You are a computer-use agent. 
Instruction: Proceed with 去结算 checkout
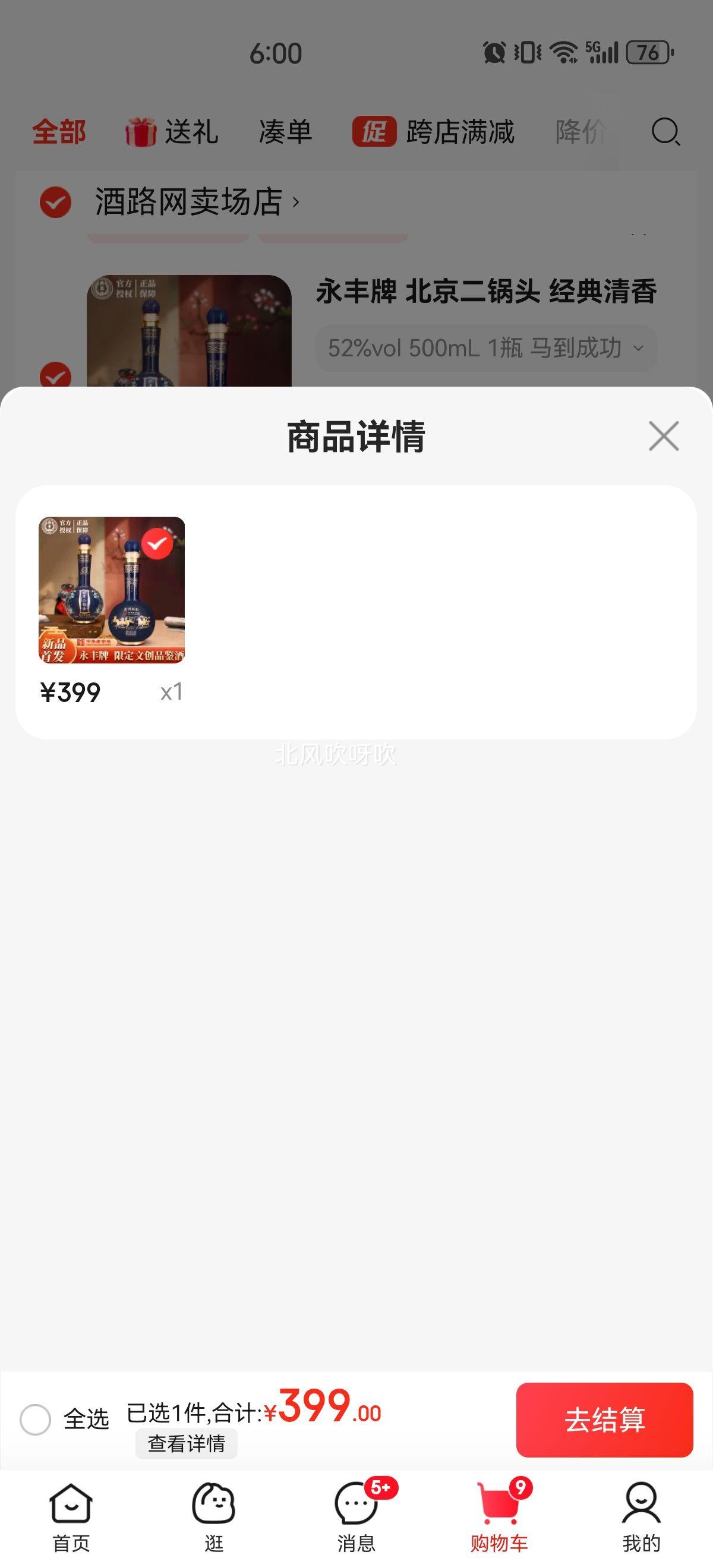click(x=604, y=1420)
